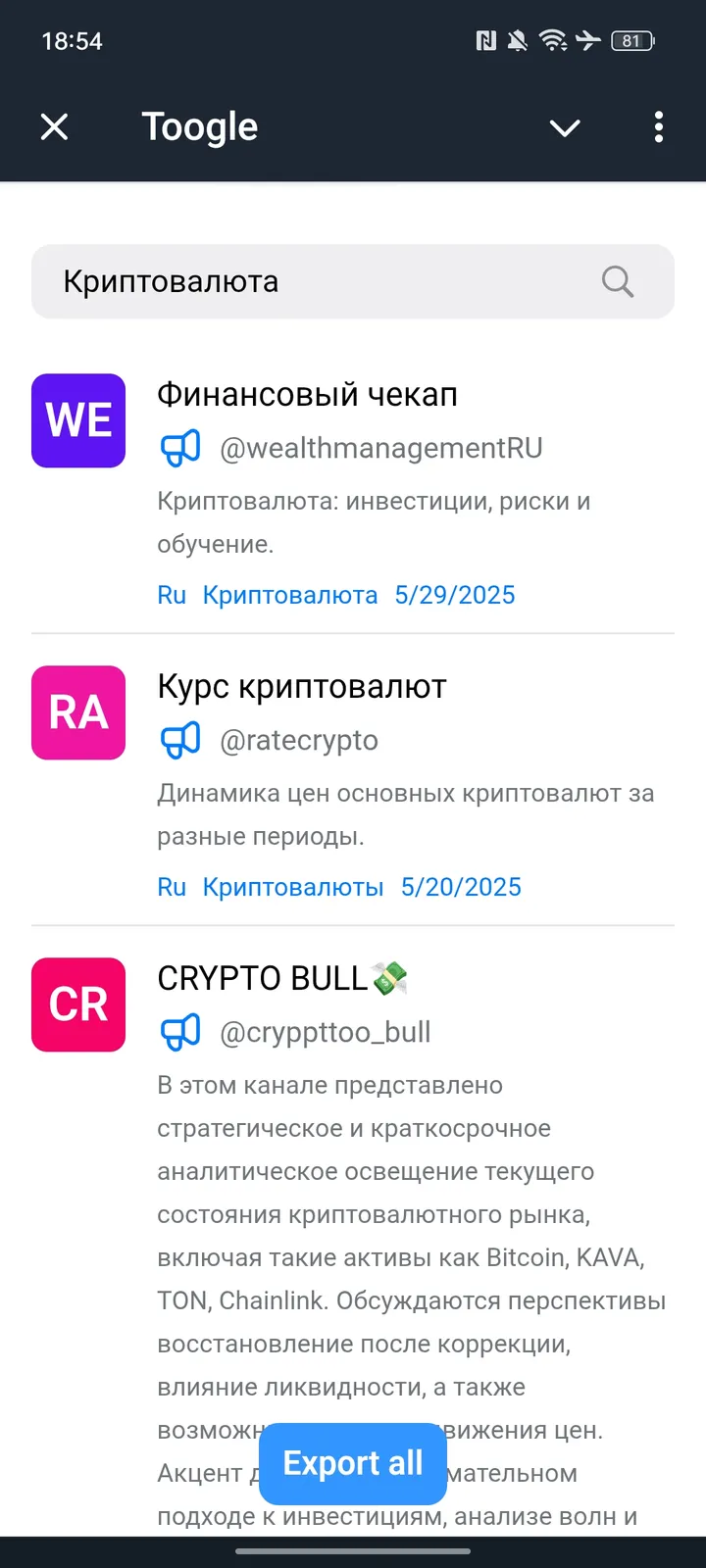The width and height of the screenshot is (706, 1568).
Task: Open the three-dot overflow menu
Action: point(658,127)
